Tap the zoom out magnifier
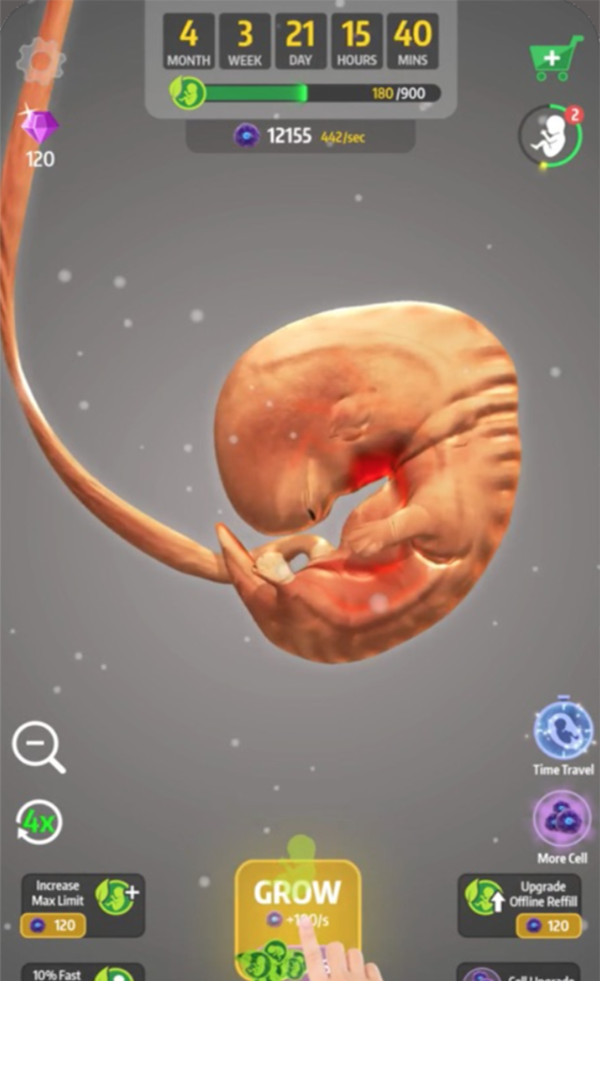 click(38, 747)
